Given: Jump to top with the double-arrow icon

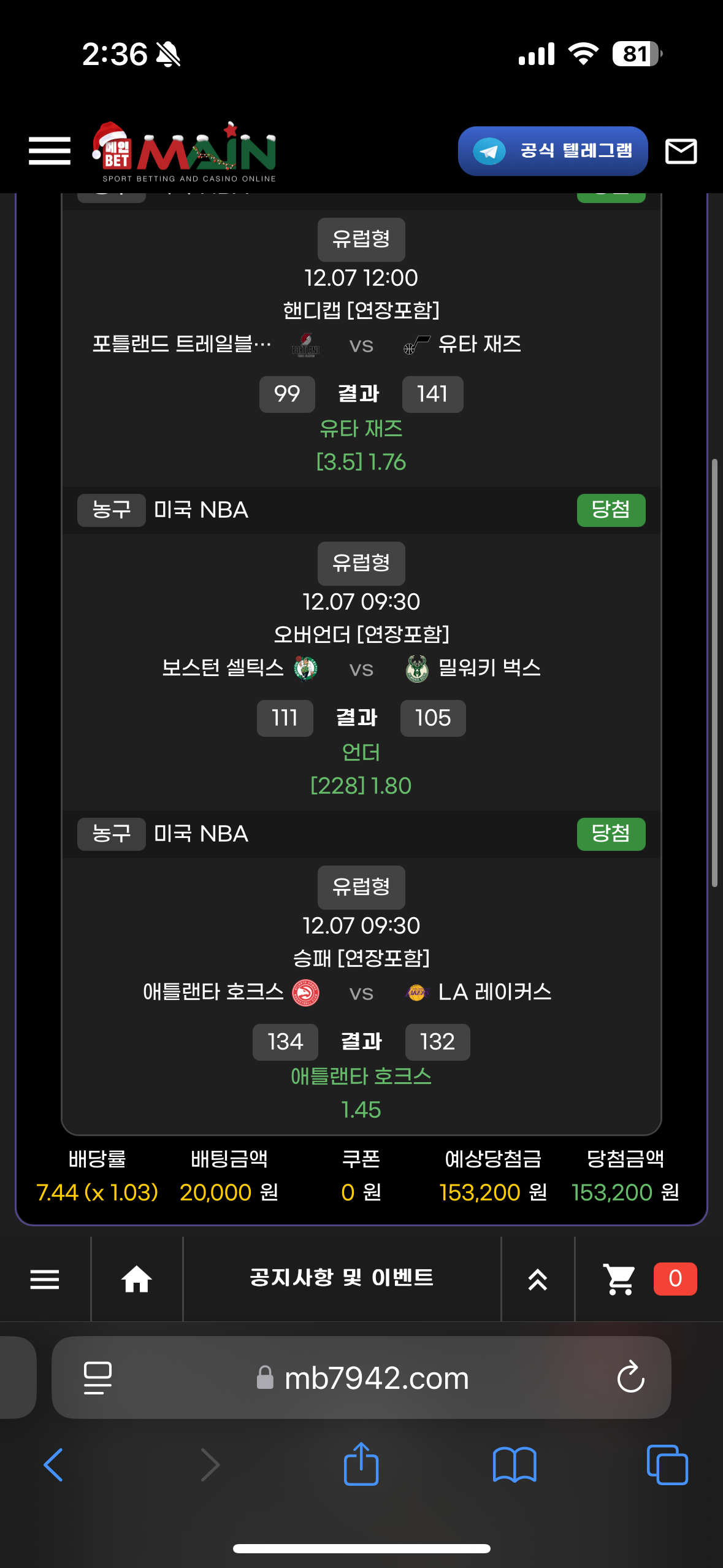Looking at the screenshot, I should coord(538,1279).
